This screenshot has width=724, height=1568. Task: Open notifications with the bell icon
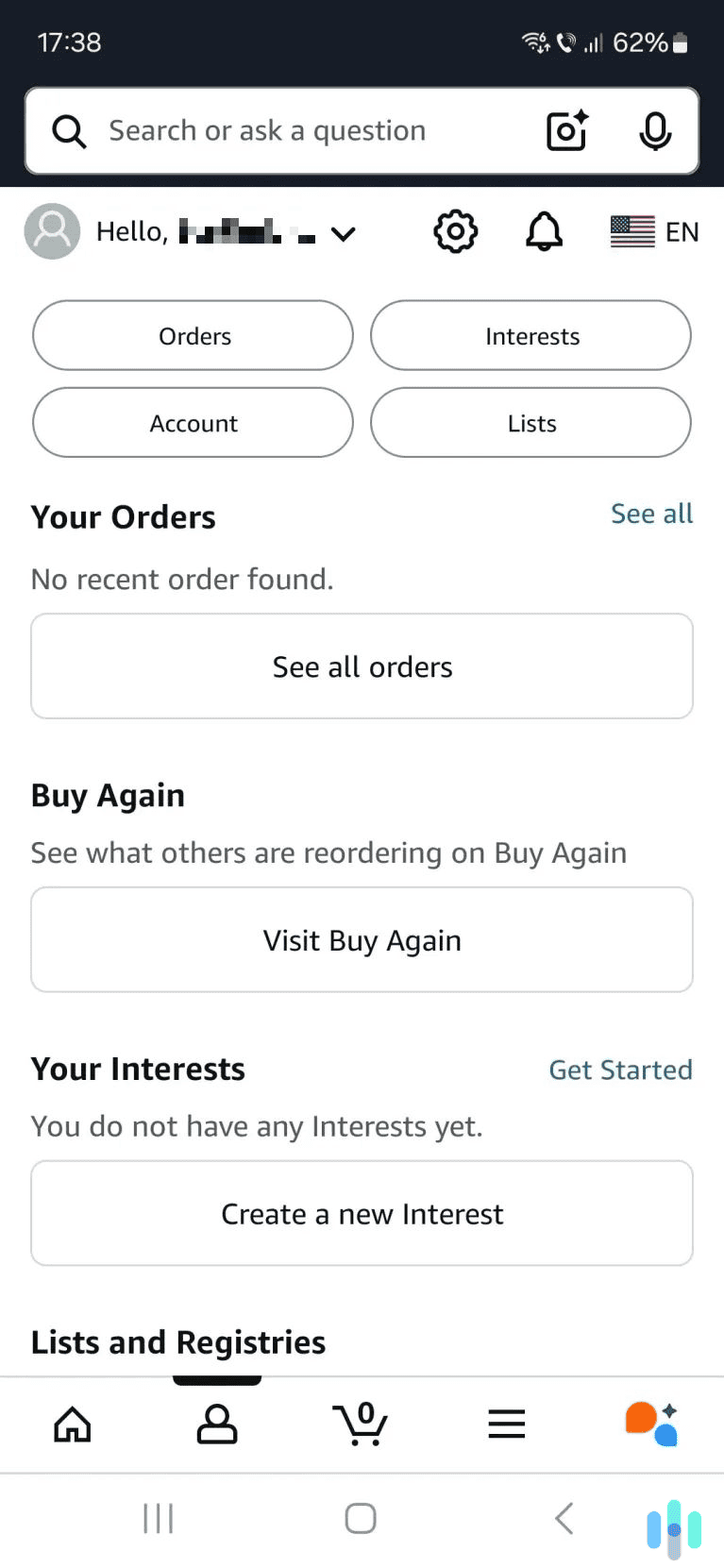[543, 231]
